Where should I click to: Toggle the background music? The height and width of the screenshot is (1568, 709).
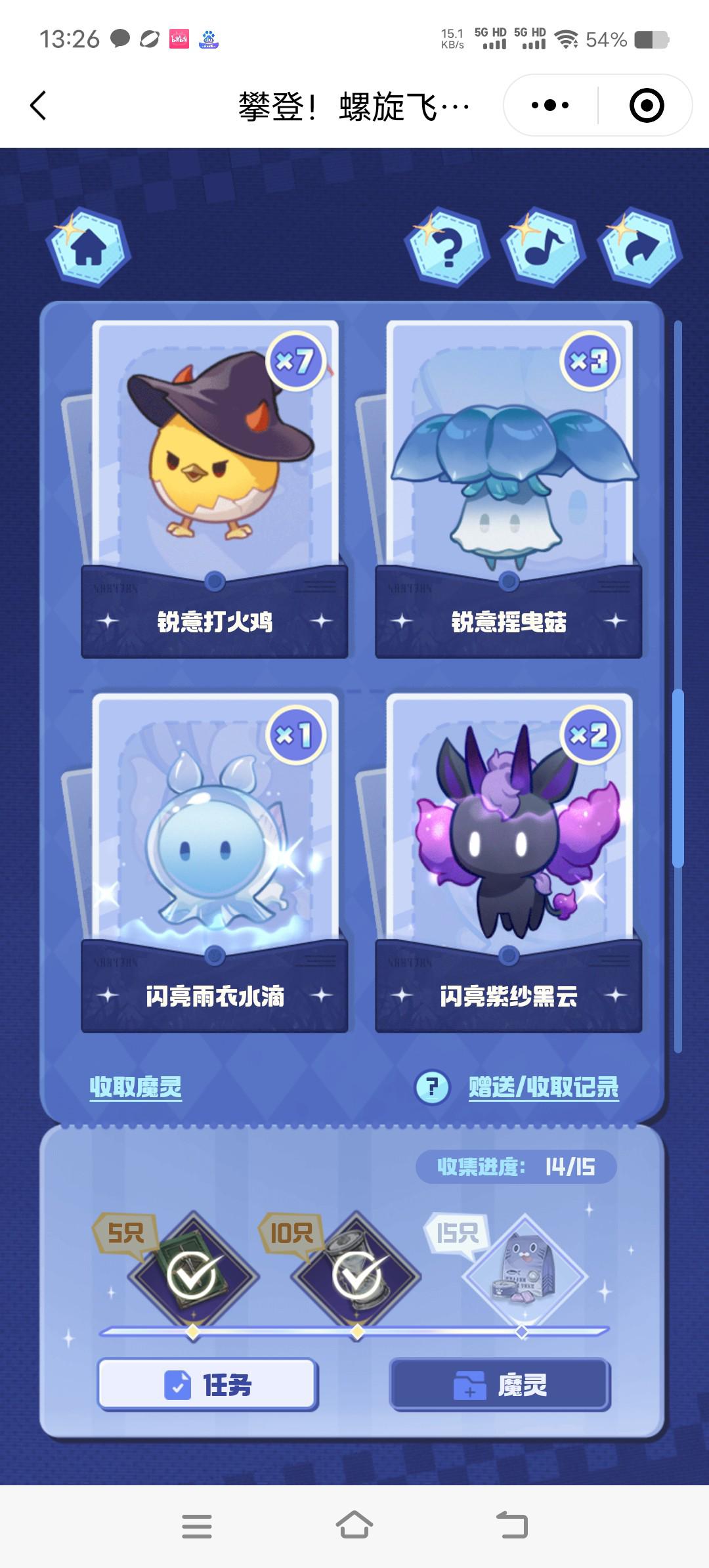tap(544, 248)
